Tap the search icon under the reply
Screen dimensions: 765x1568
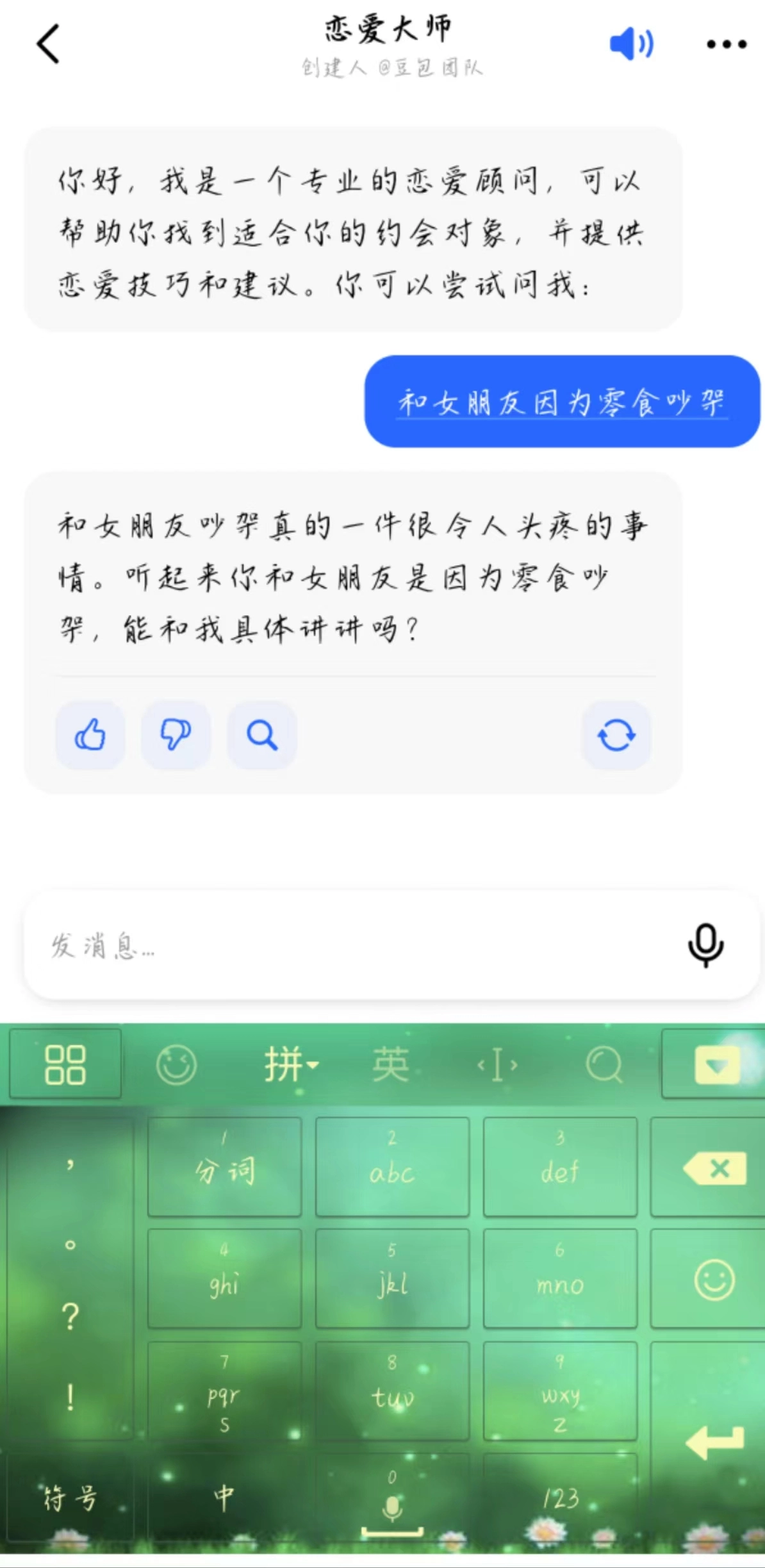261,734
